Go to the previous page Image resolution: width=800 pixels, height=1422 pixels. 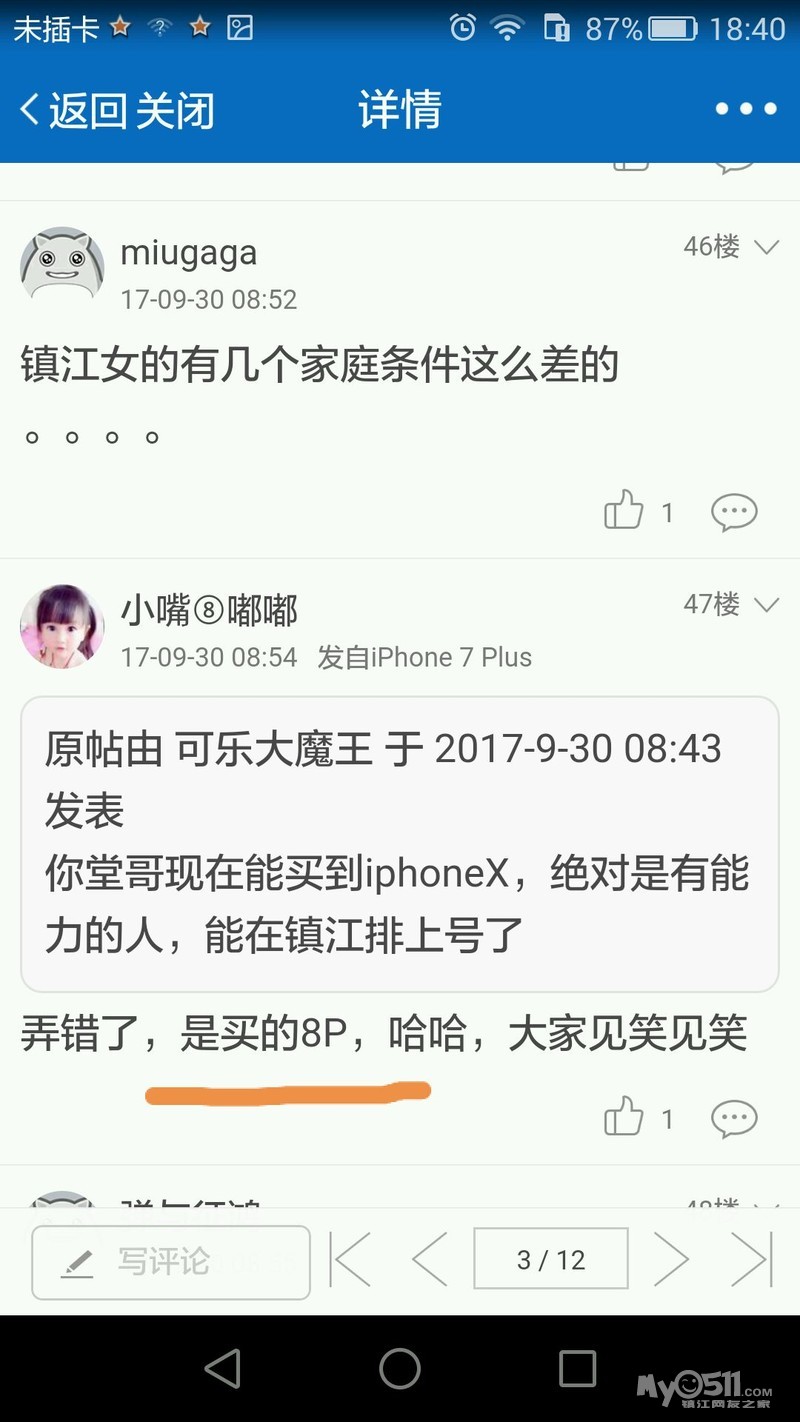tap(430, 1260)
